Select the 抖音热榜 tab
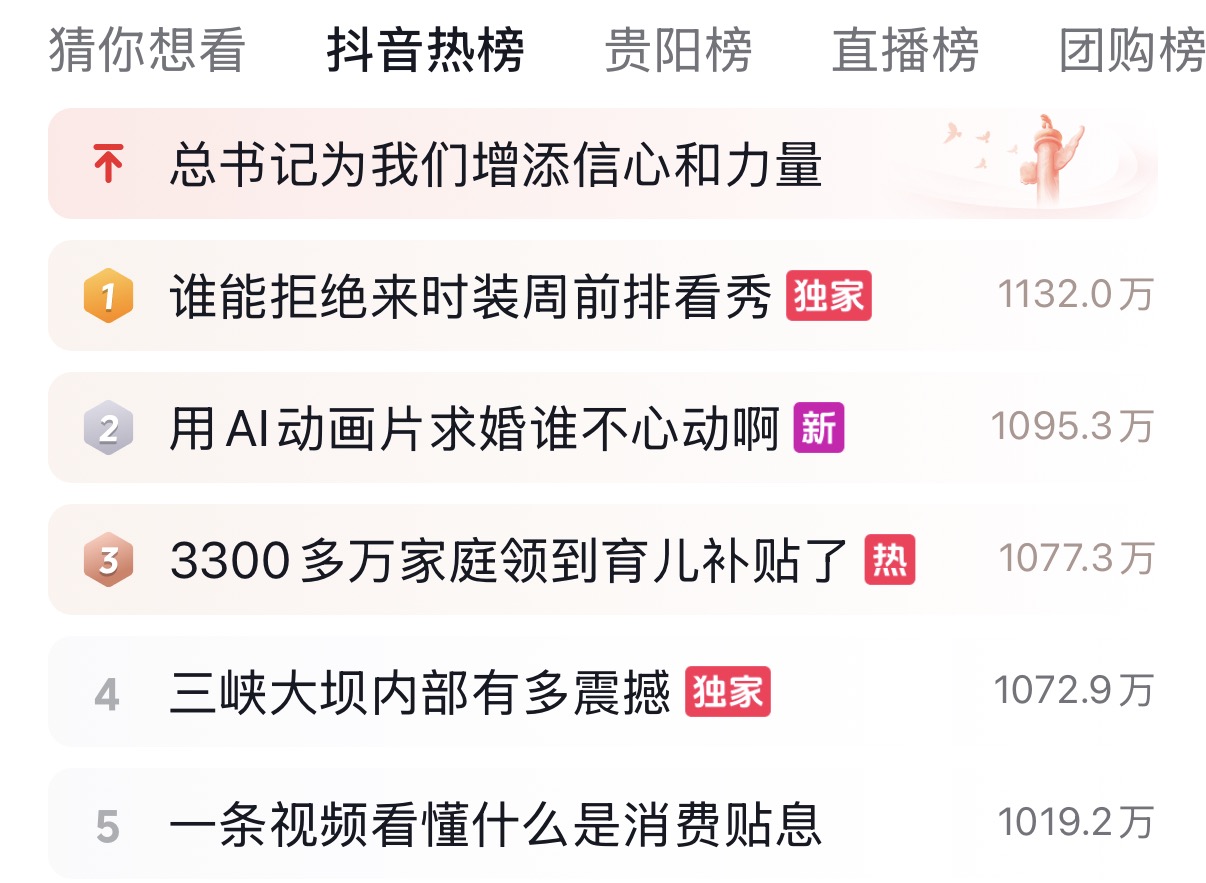 pyautogui.click(x=425, y=50)
